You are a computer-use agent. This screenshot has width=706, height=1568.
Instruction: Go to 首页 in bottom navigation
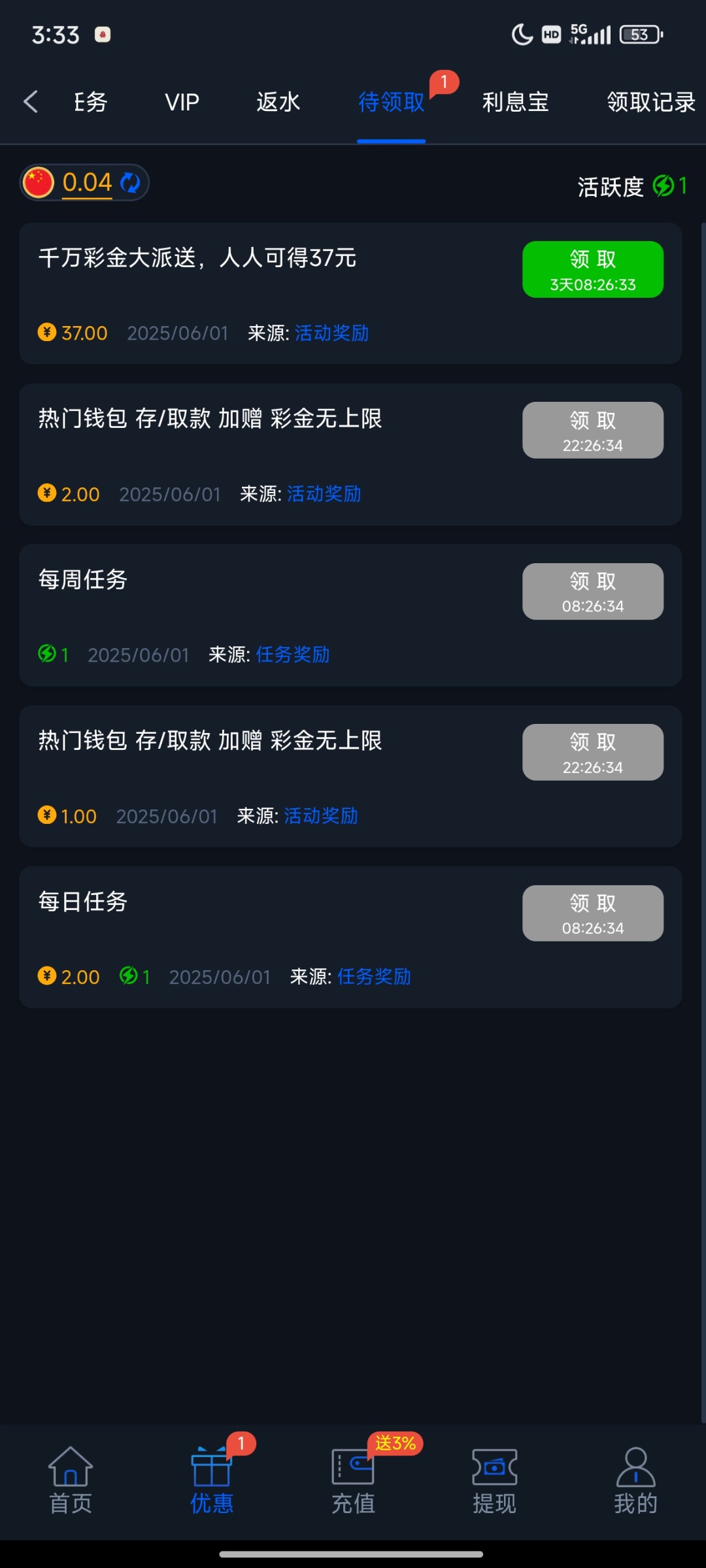71,1480
